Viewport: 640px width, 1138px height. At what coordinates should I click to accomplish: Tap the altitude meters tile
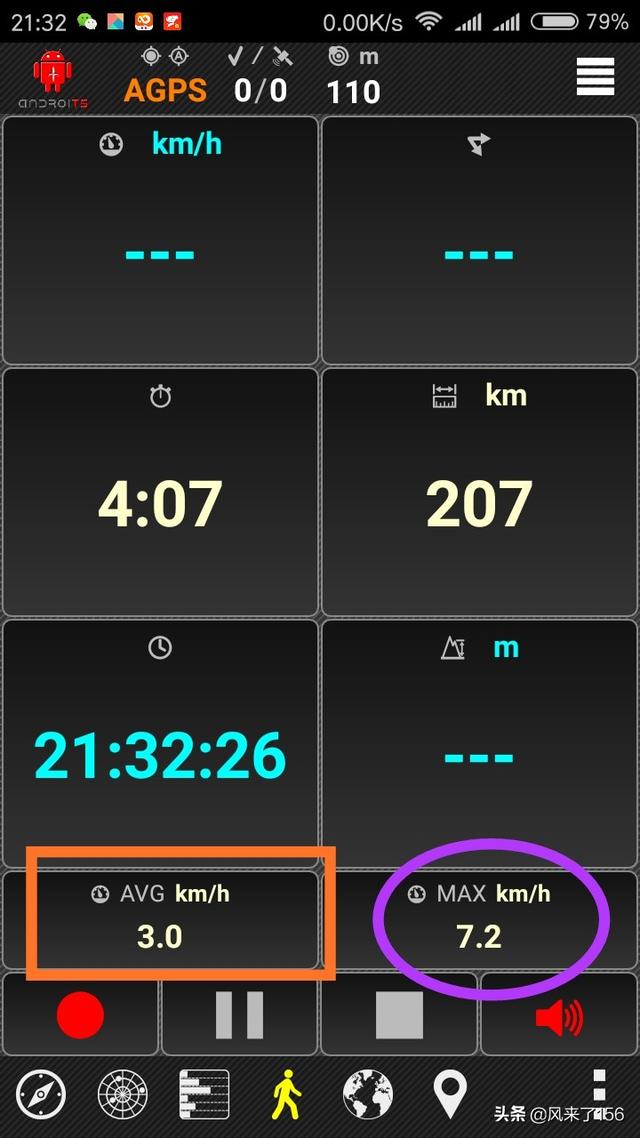point(479,743)
